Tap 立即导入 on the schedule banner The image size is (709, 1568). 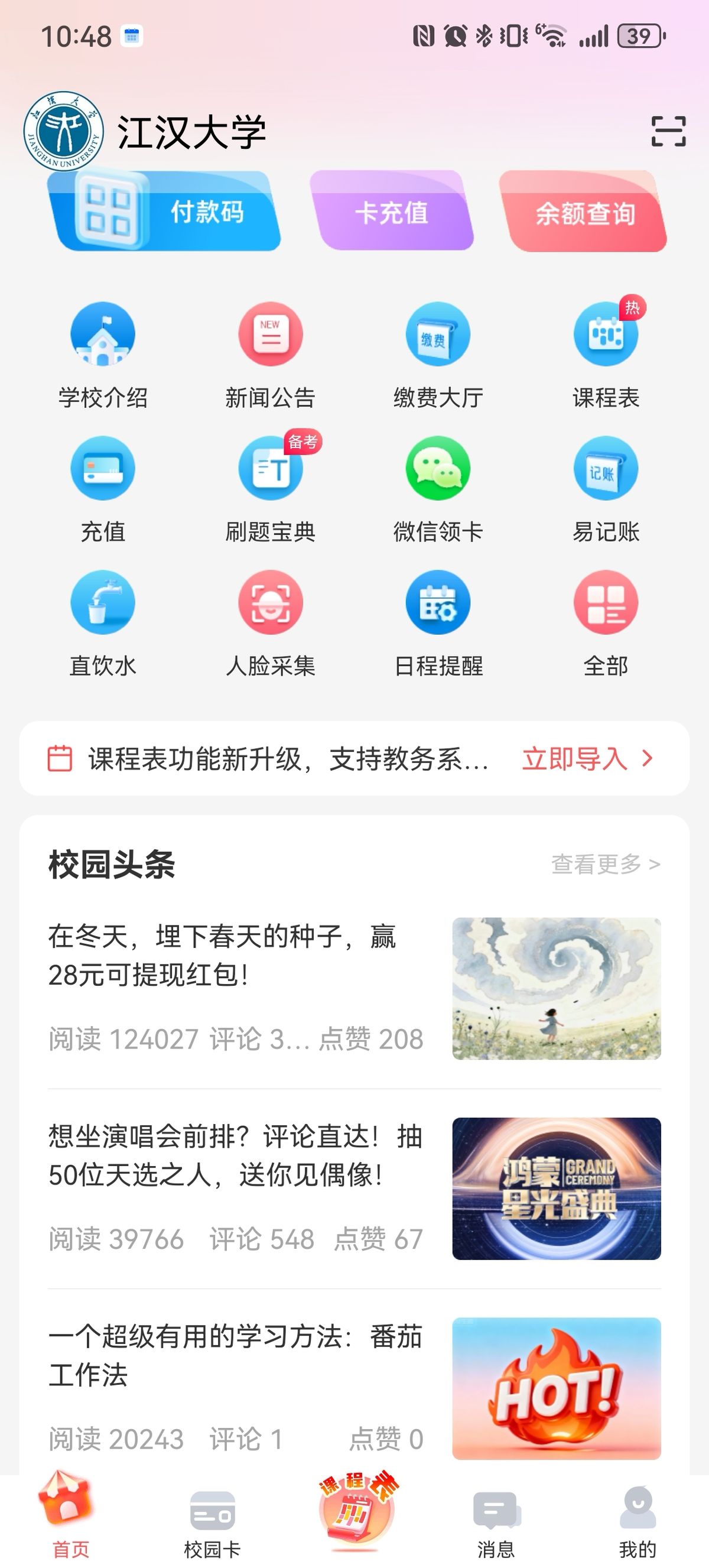coord(587,758)
